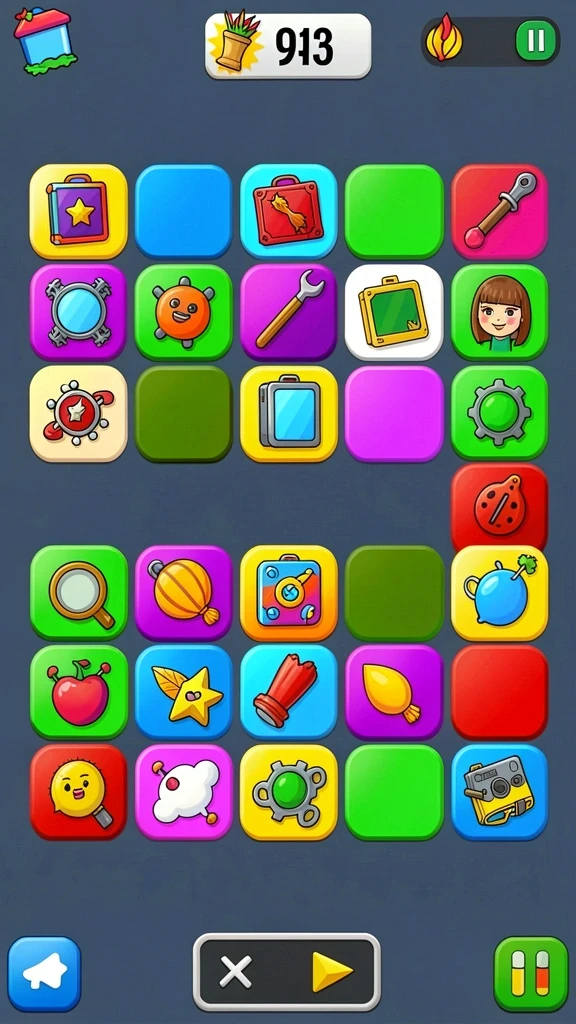Screen dimensions: 576x1024
Task: Tap the magnifying glass tile
Action: [78, 592]
